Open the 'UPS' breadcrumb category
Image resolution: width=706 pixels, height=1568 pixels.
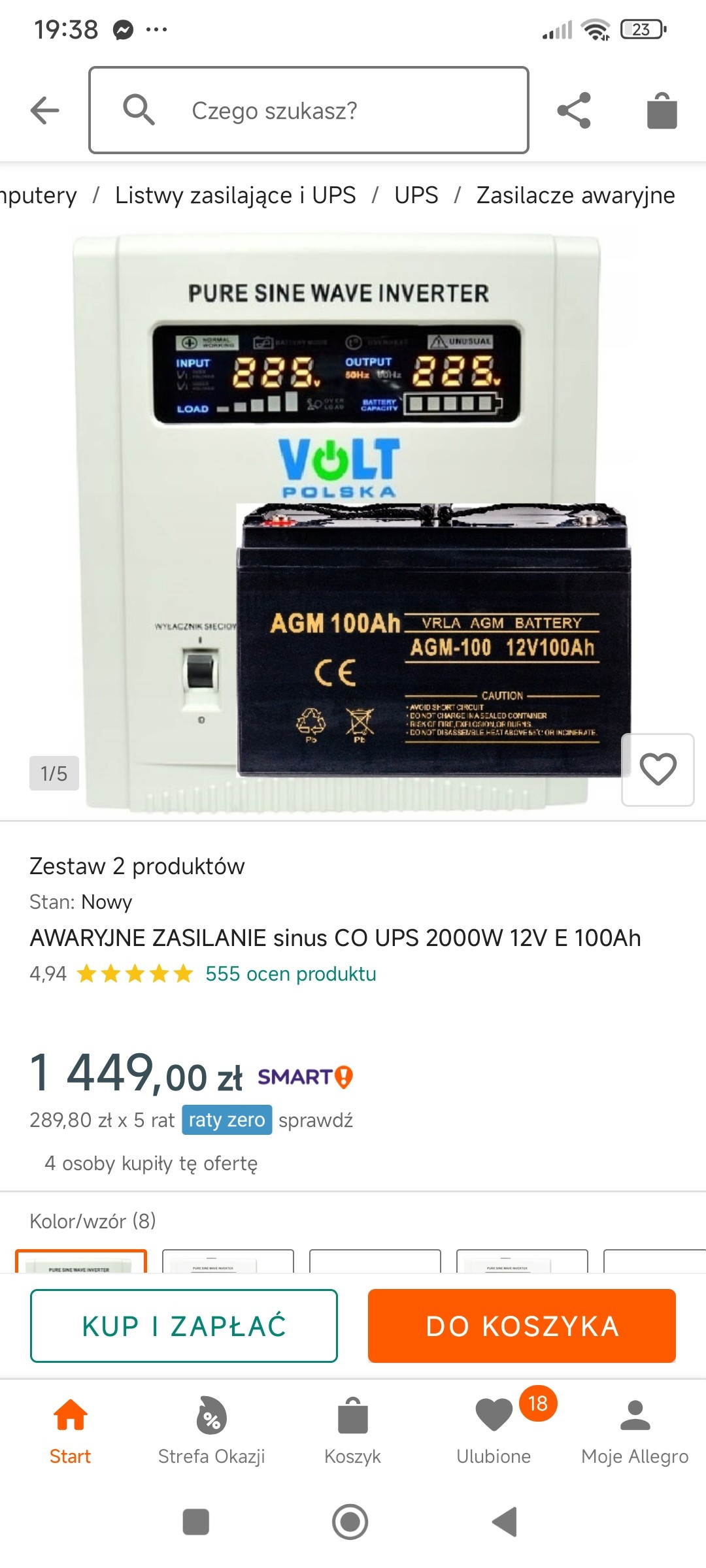(x=416, y=195)
